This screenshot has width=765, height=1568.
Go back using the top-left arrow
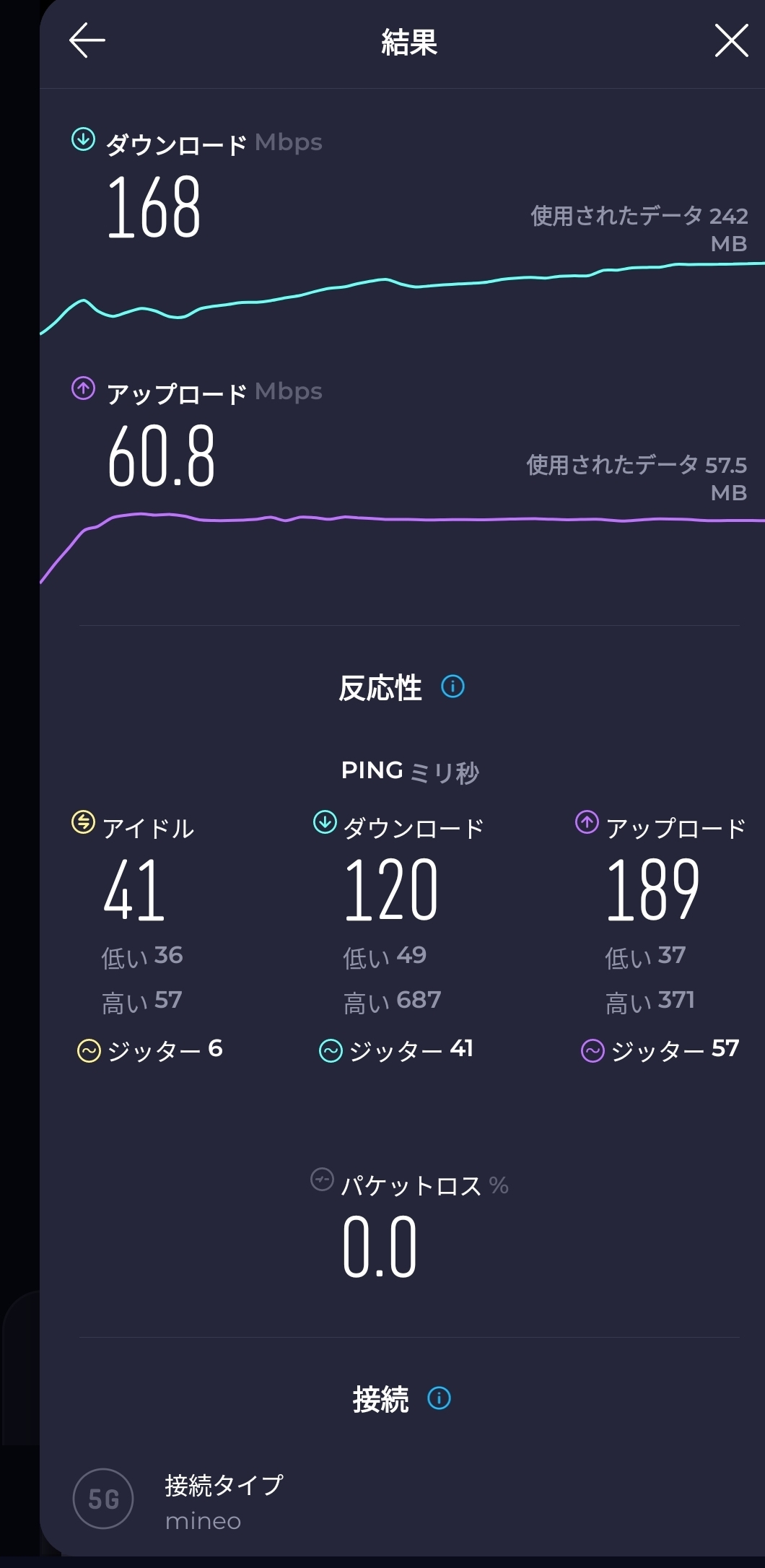tap(87, 40)
